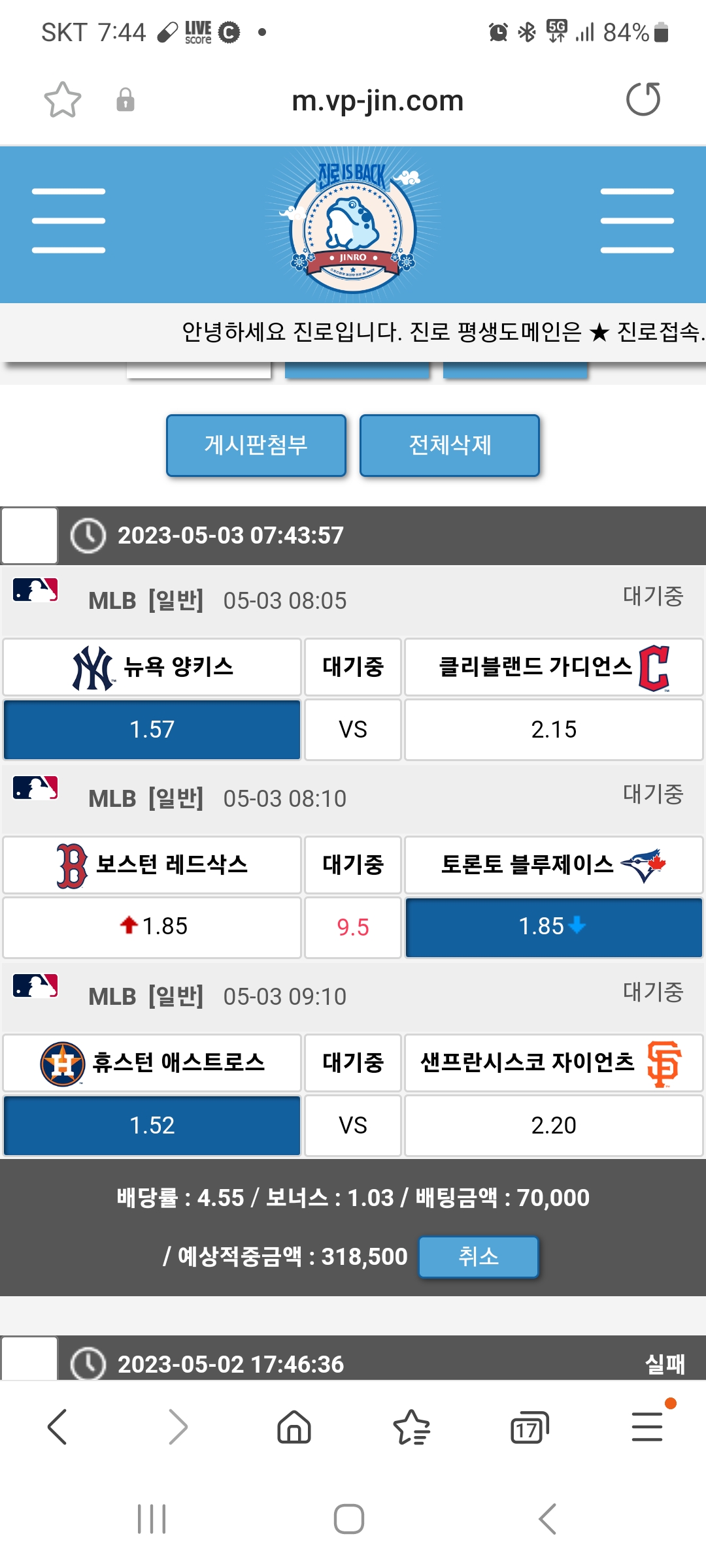Go back to the previous page in the browser
Screen dimensions: 706x1568
(x=58, y=1427)
